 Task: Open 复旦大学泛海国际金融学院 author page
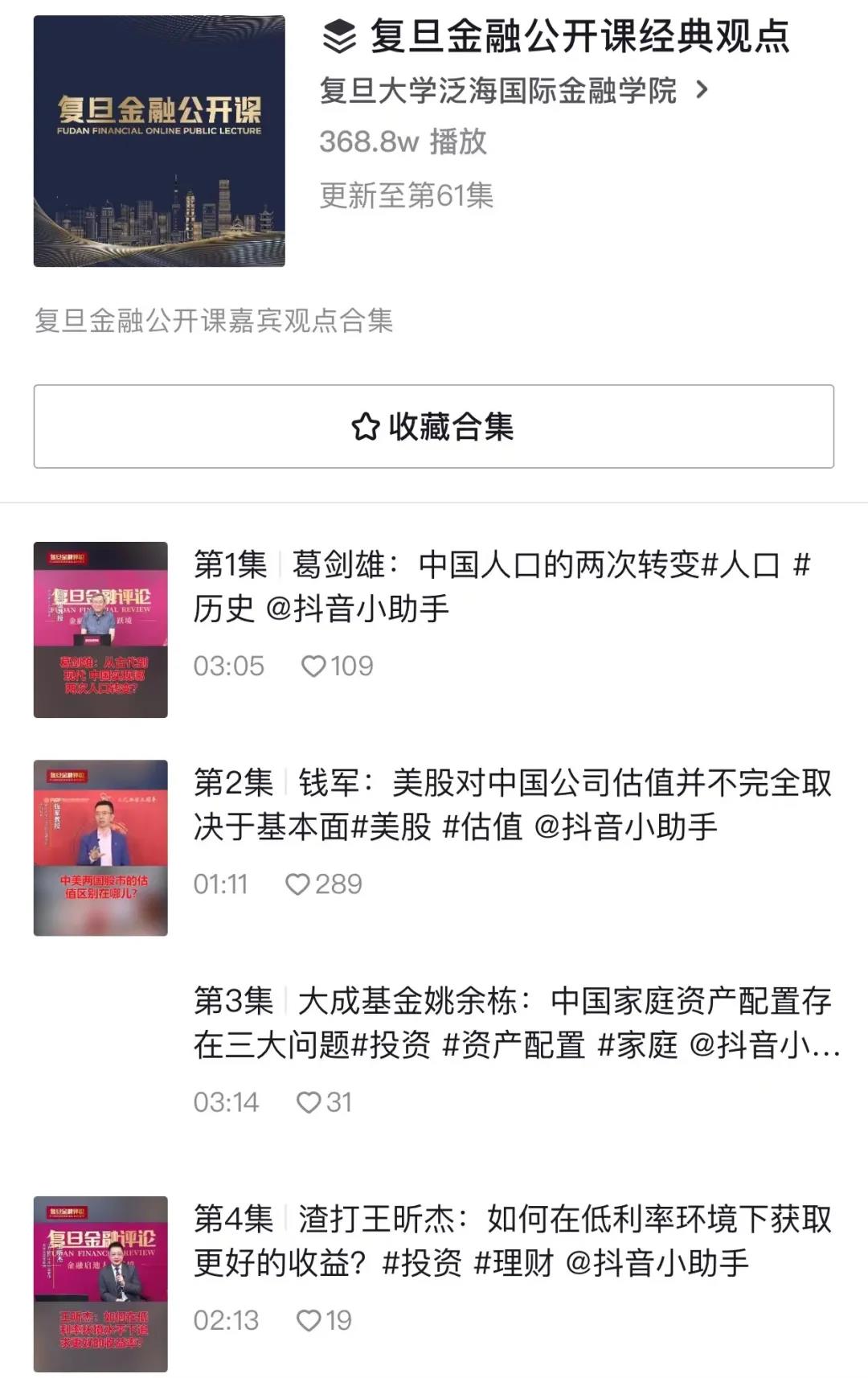pyautogui.click(x=513, y=91)
